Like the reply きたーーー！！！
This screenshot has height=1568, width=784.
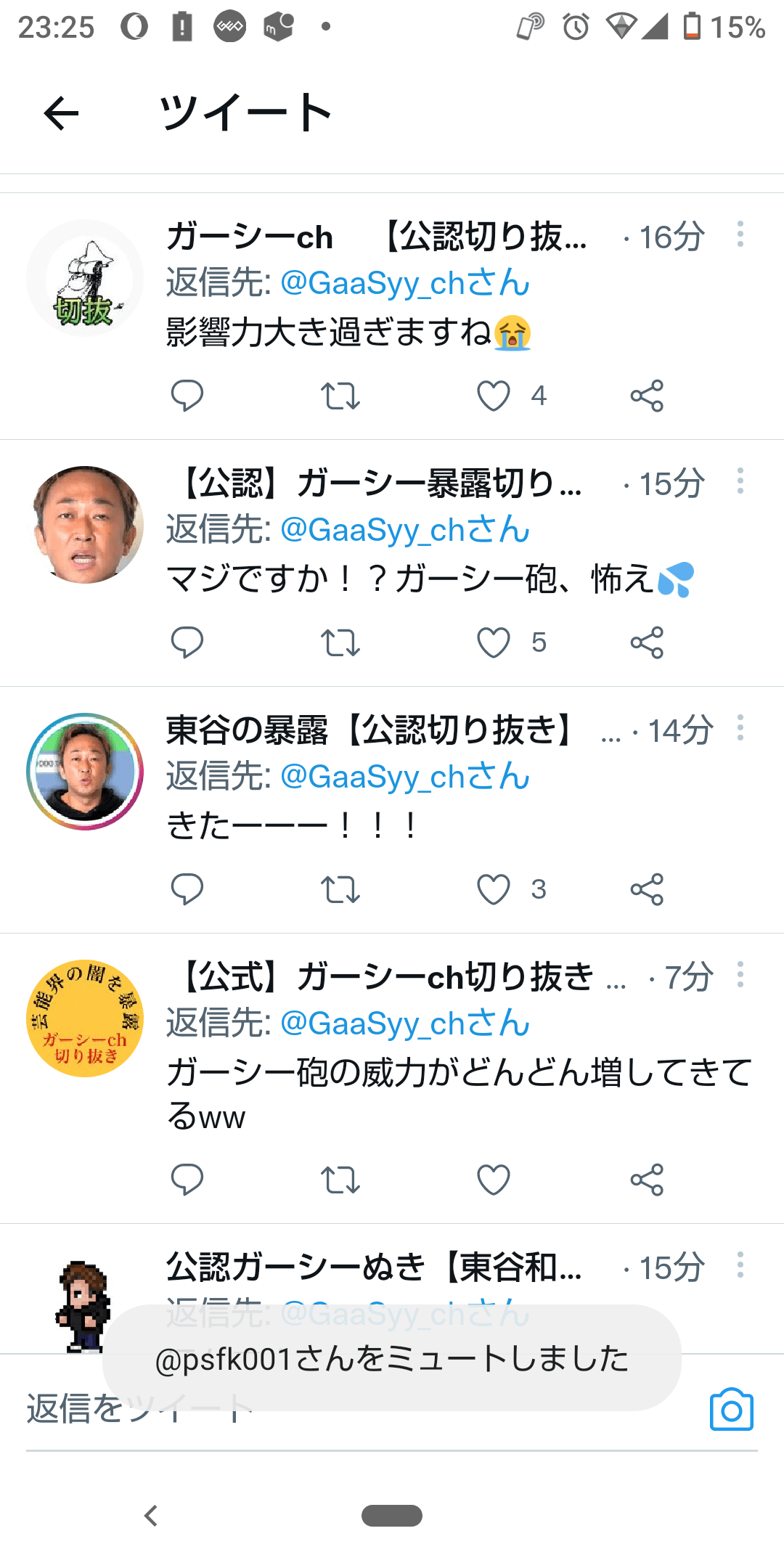click(494, 889)
